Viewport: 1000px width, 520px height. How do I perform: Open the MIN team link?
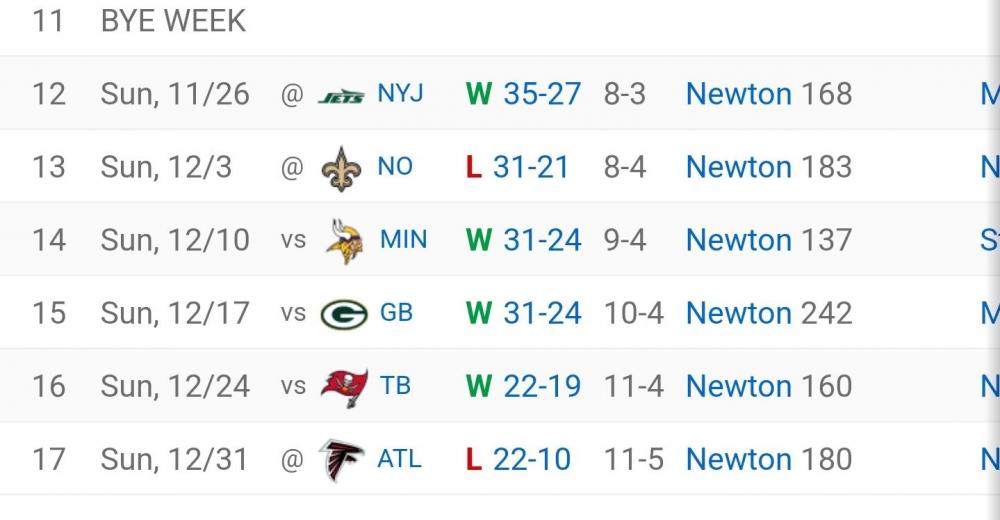pyautogui.click(x=403, y=240)
